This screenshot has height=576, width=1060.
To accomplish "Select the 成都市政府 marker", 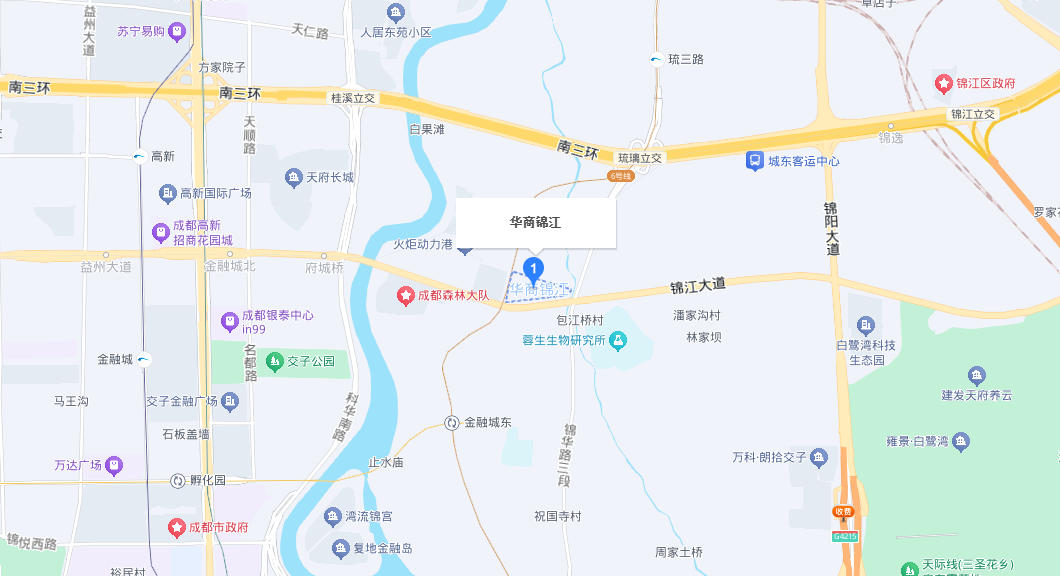I will click(x=177, y=527).
